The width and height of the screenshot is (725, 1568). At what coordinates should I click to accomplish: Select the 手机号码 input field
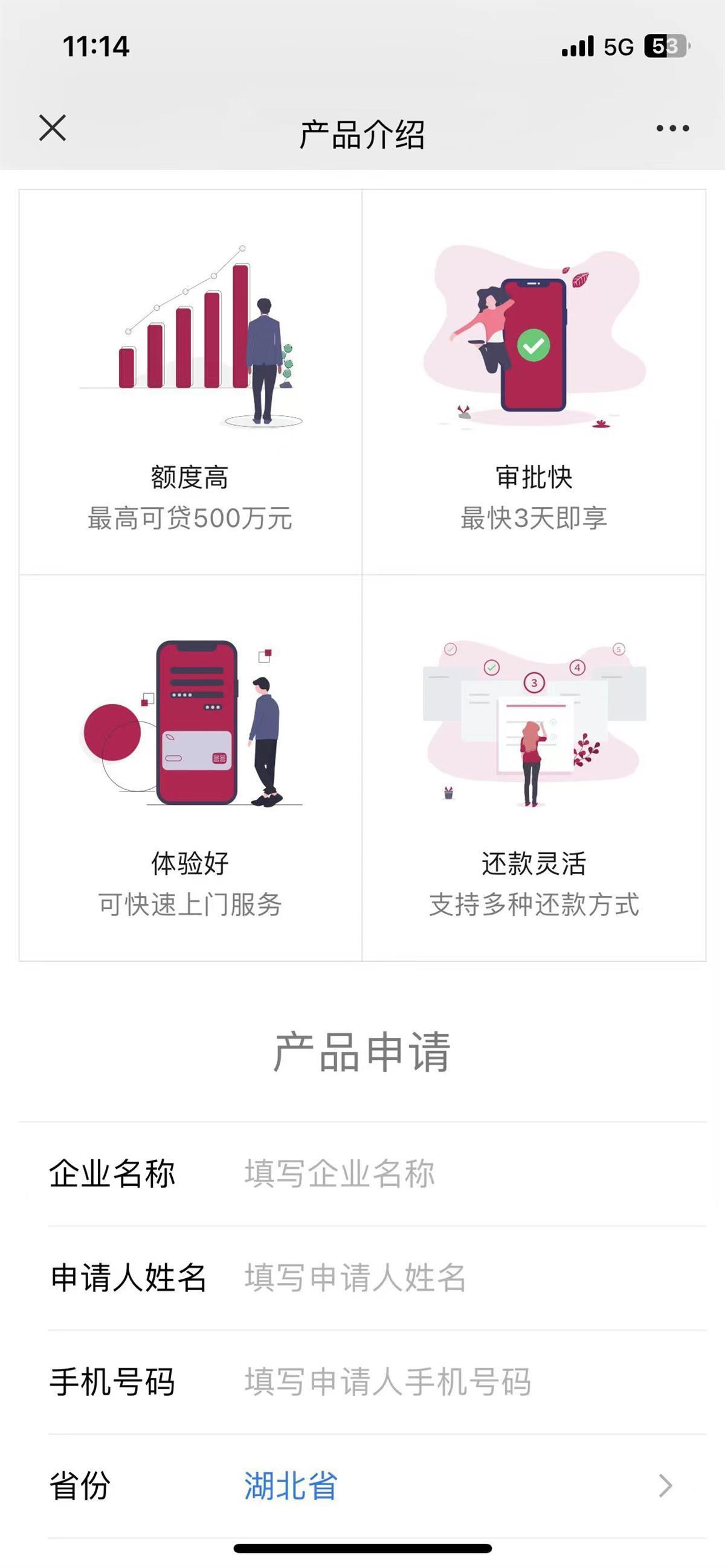(463, 1382)
